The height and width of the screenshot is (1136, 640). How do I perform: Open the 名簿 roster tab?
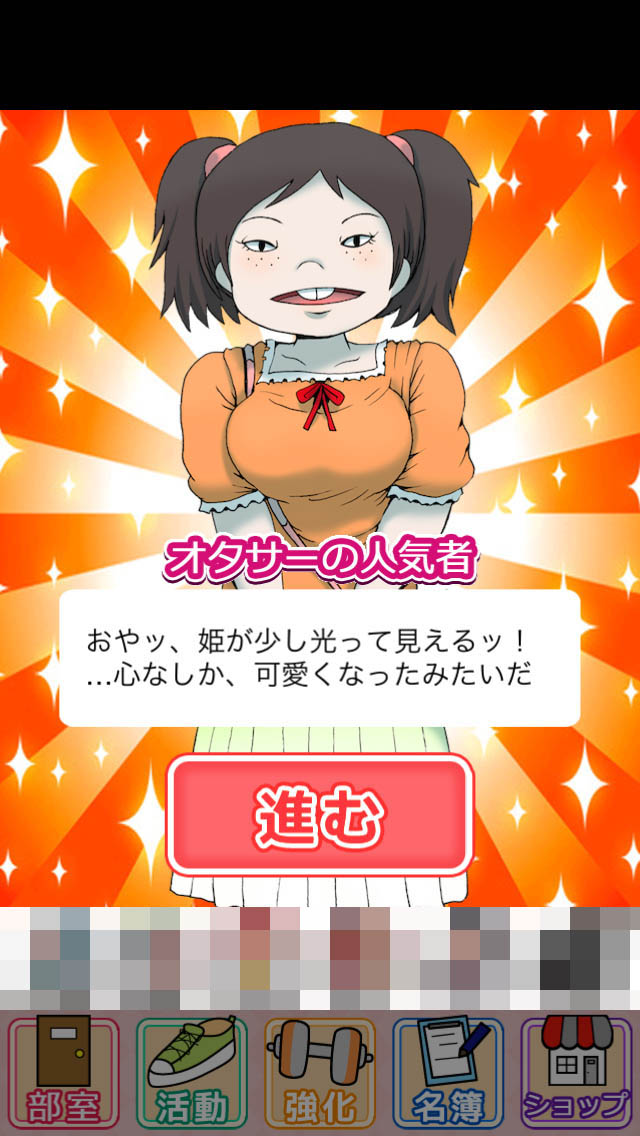point(448,1072)
